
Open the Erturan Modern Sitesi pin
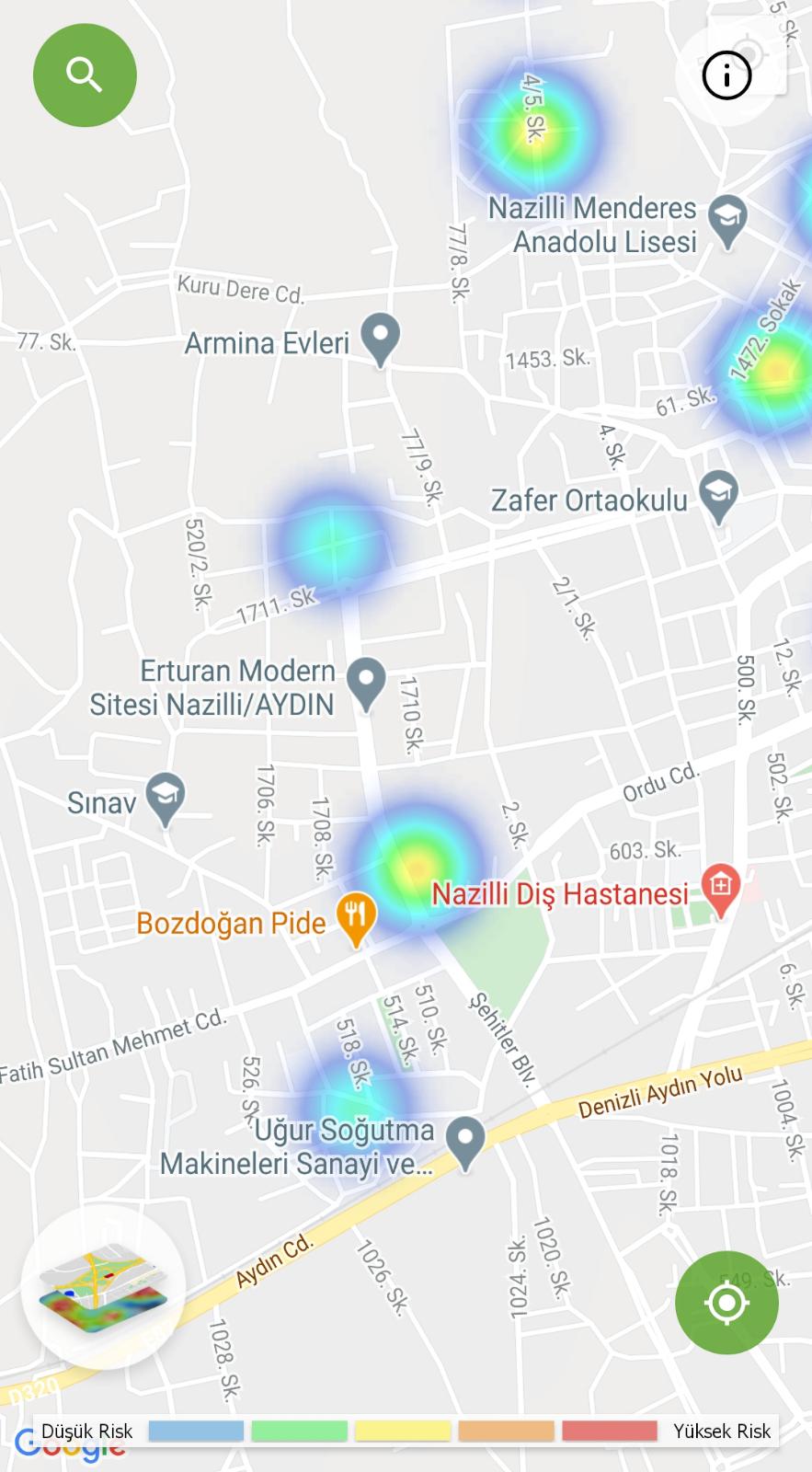point(366,684)
